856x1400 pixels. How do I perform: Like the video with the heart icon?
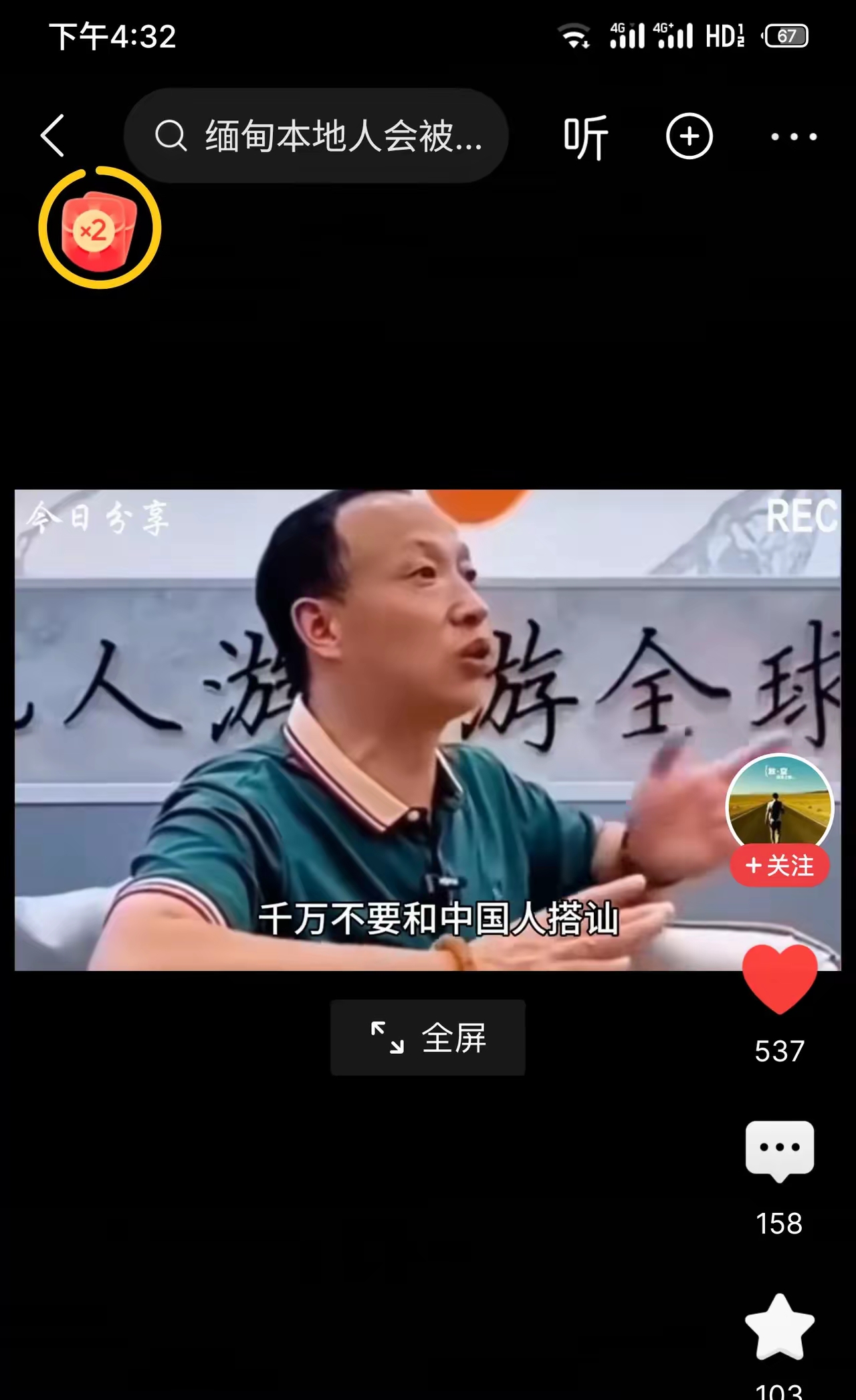click(x=778, y=976)
